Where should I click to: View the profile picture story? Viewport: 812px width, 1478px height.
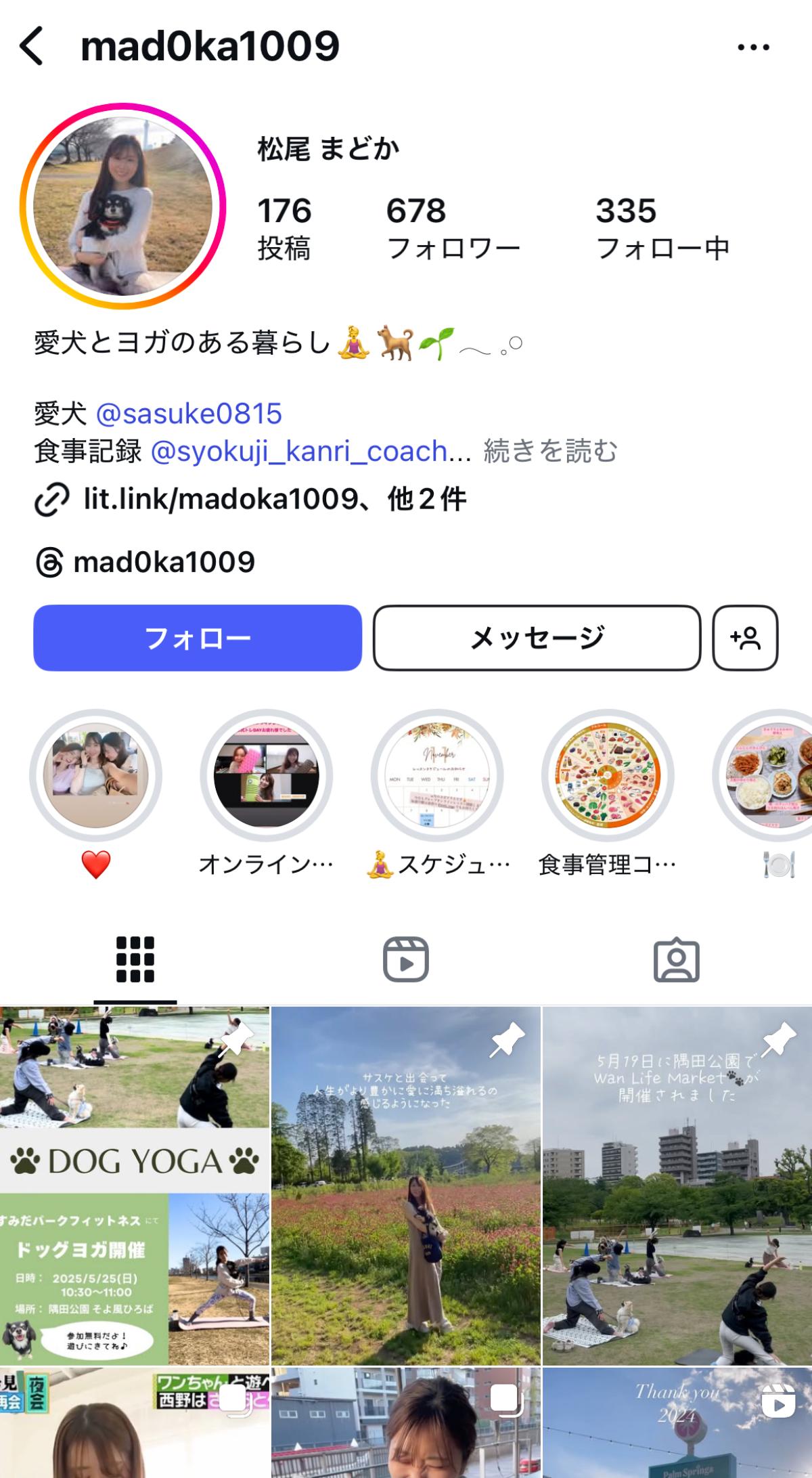coord(122,206)
